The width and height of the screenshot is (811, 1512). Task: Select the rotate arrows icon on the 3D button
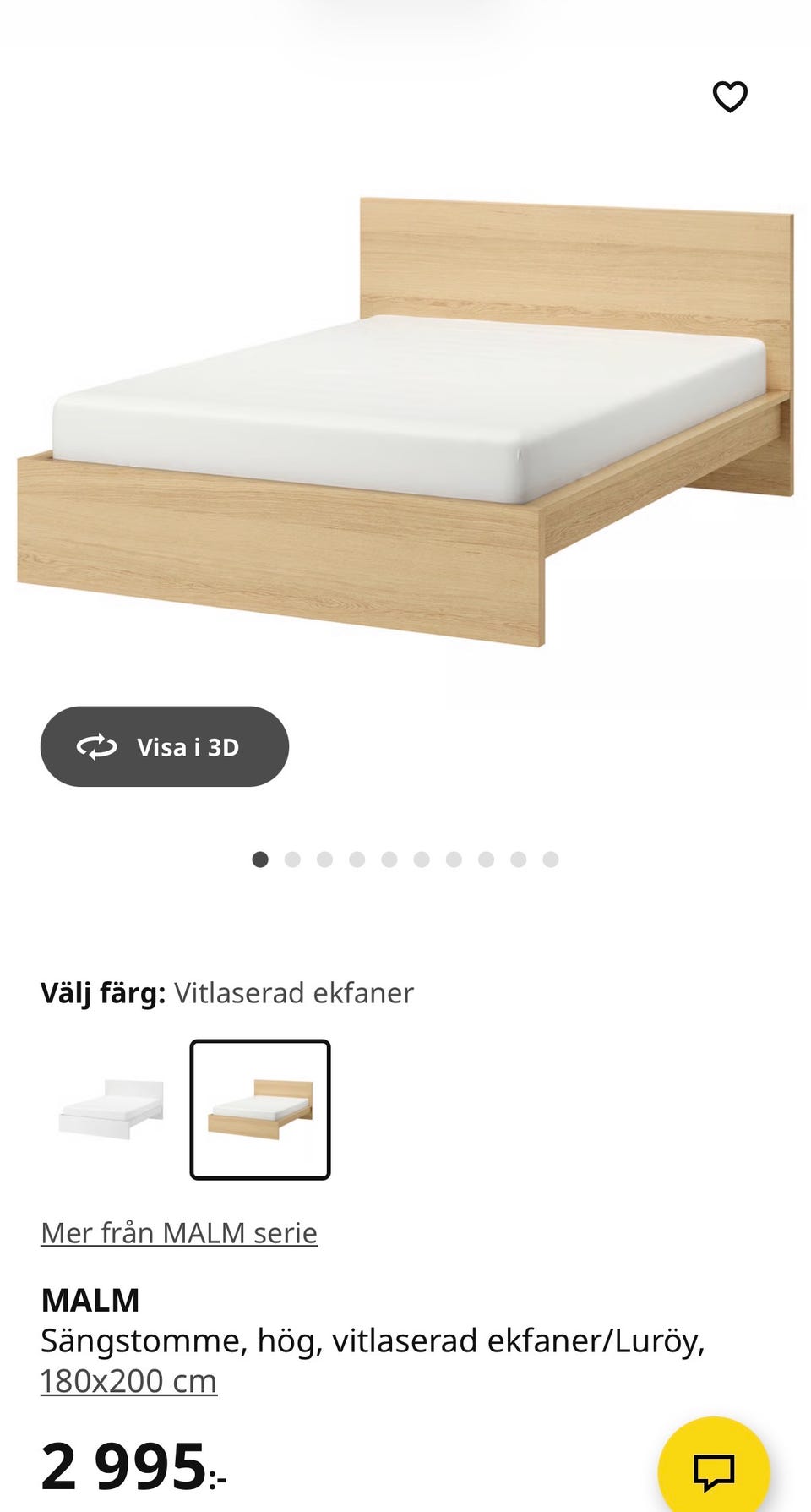[98, 746]
